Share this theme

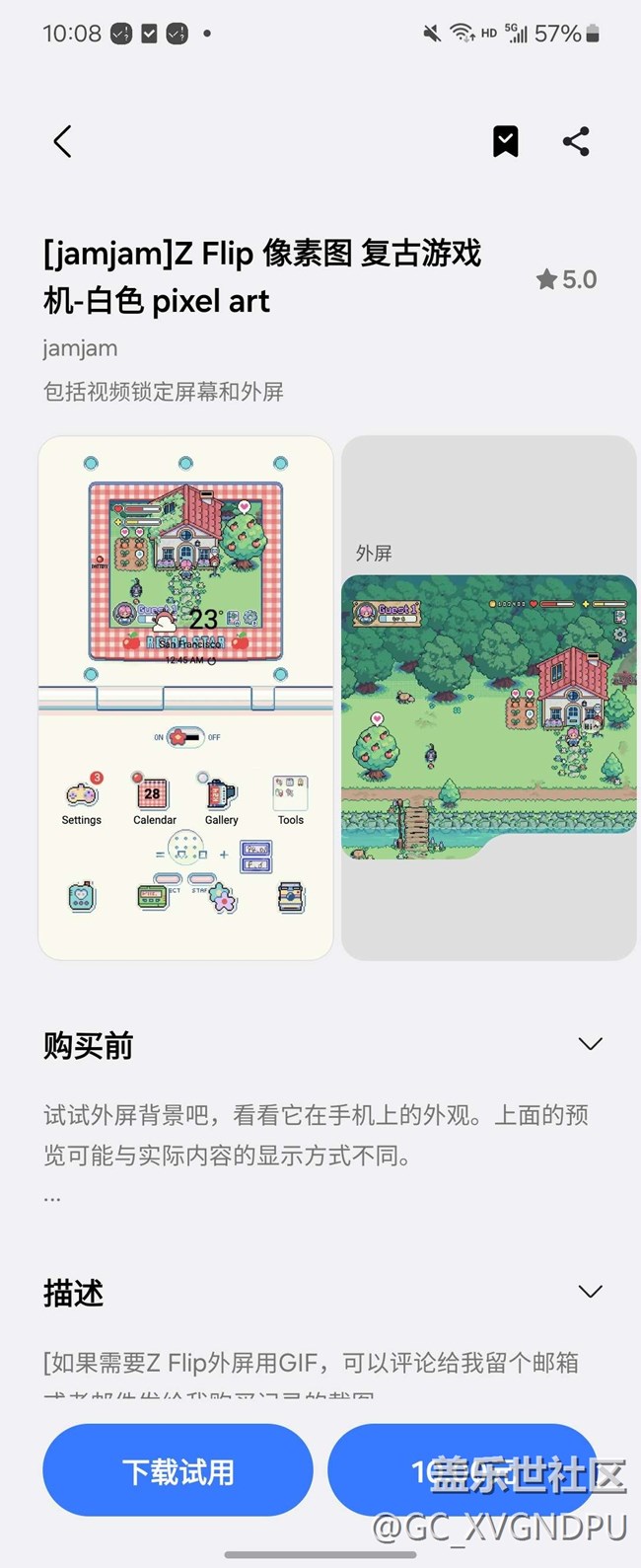click(576, 142)
